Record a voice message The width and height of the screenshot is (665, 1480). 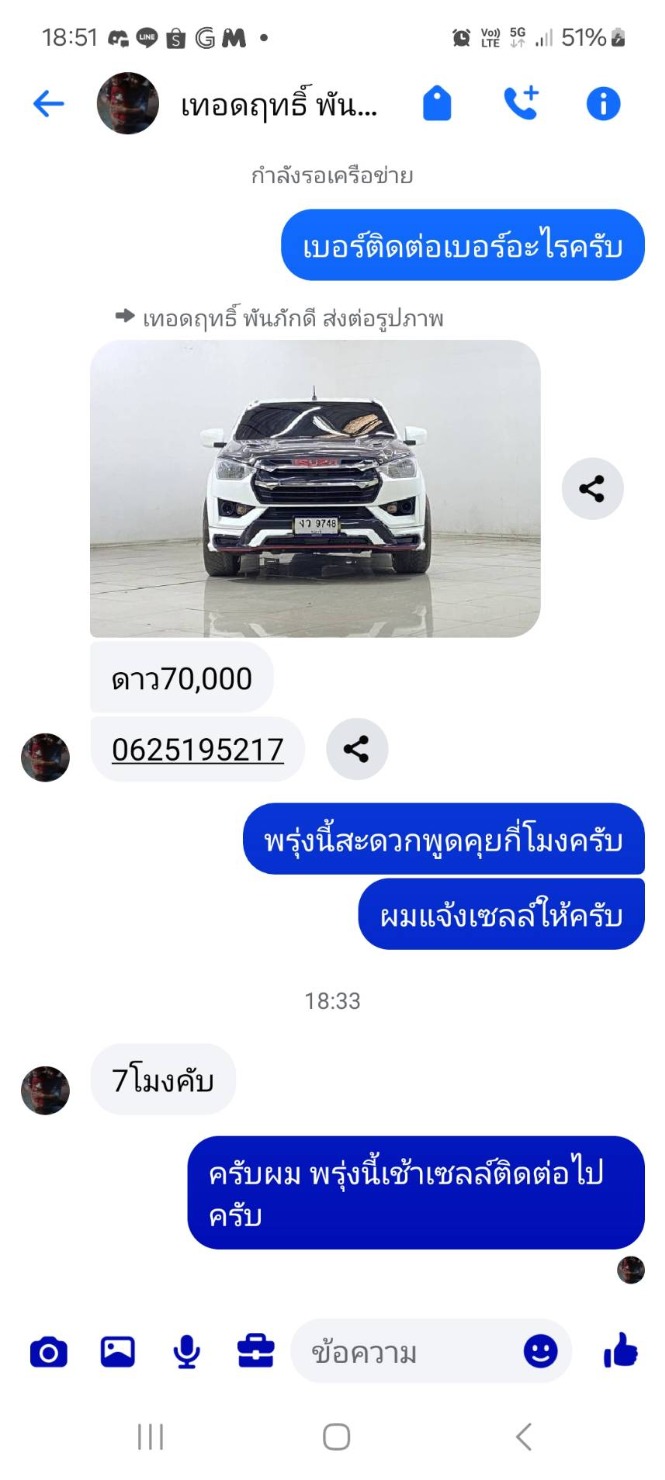tap(186, 1353)
